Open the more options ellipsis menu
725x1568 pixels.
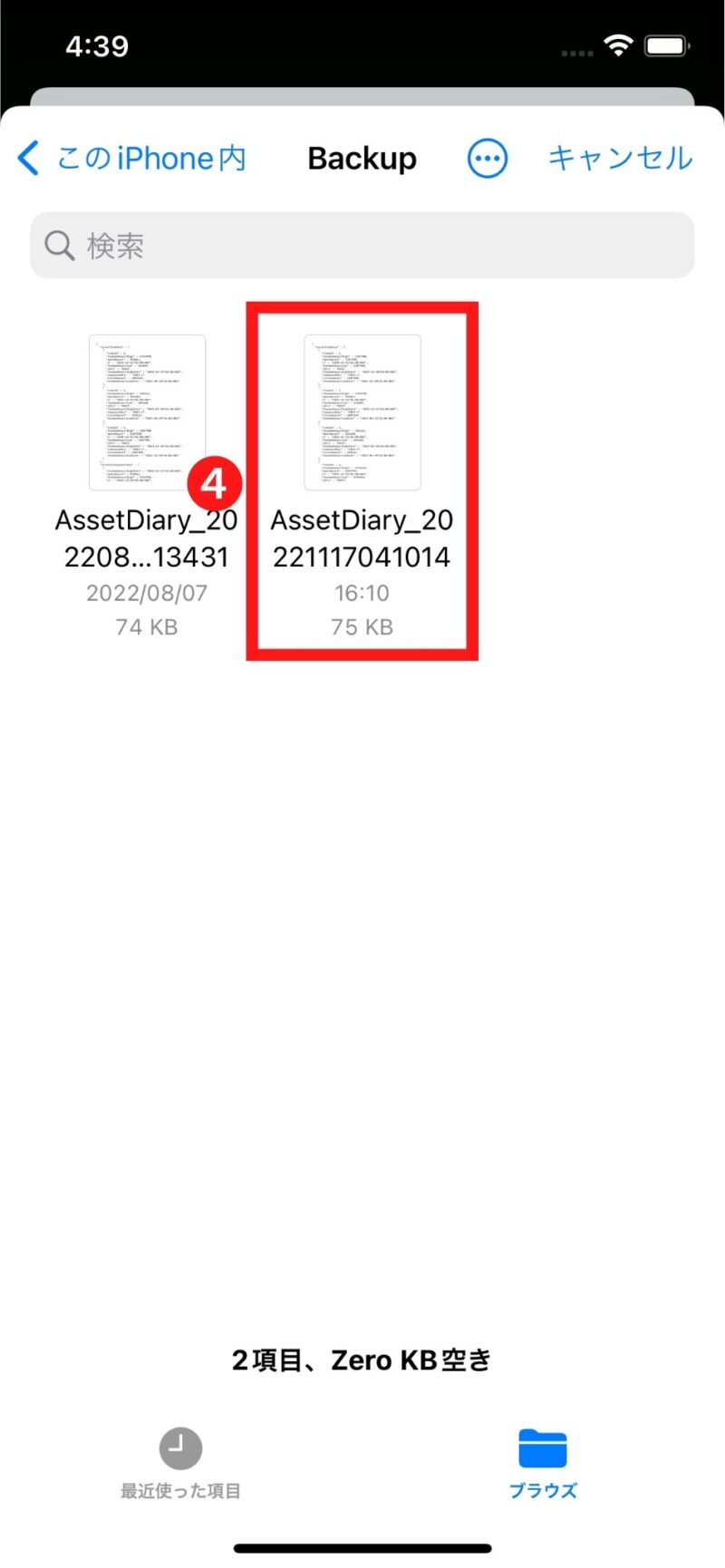click(488, 159)
